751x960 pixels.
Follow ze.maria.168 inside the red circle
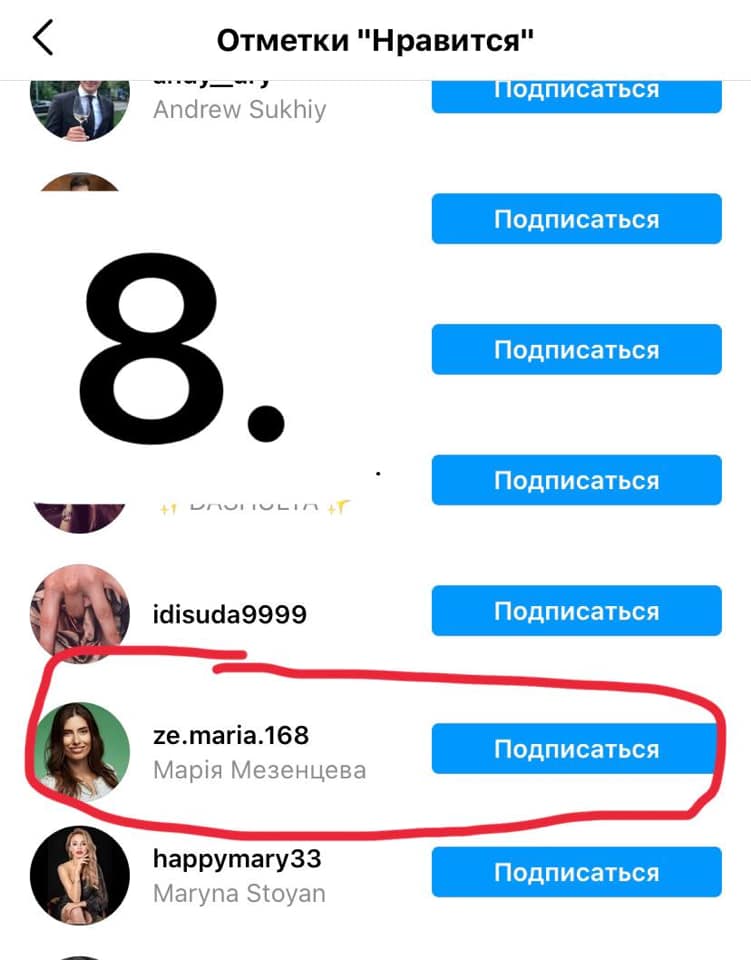coord(576,748)
